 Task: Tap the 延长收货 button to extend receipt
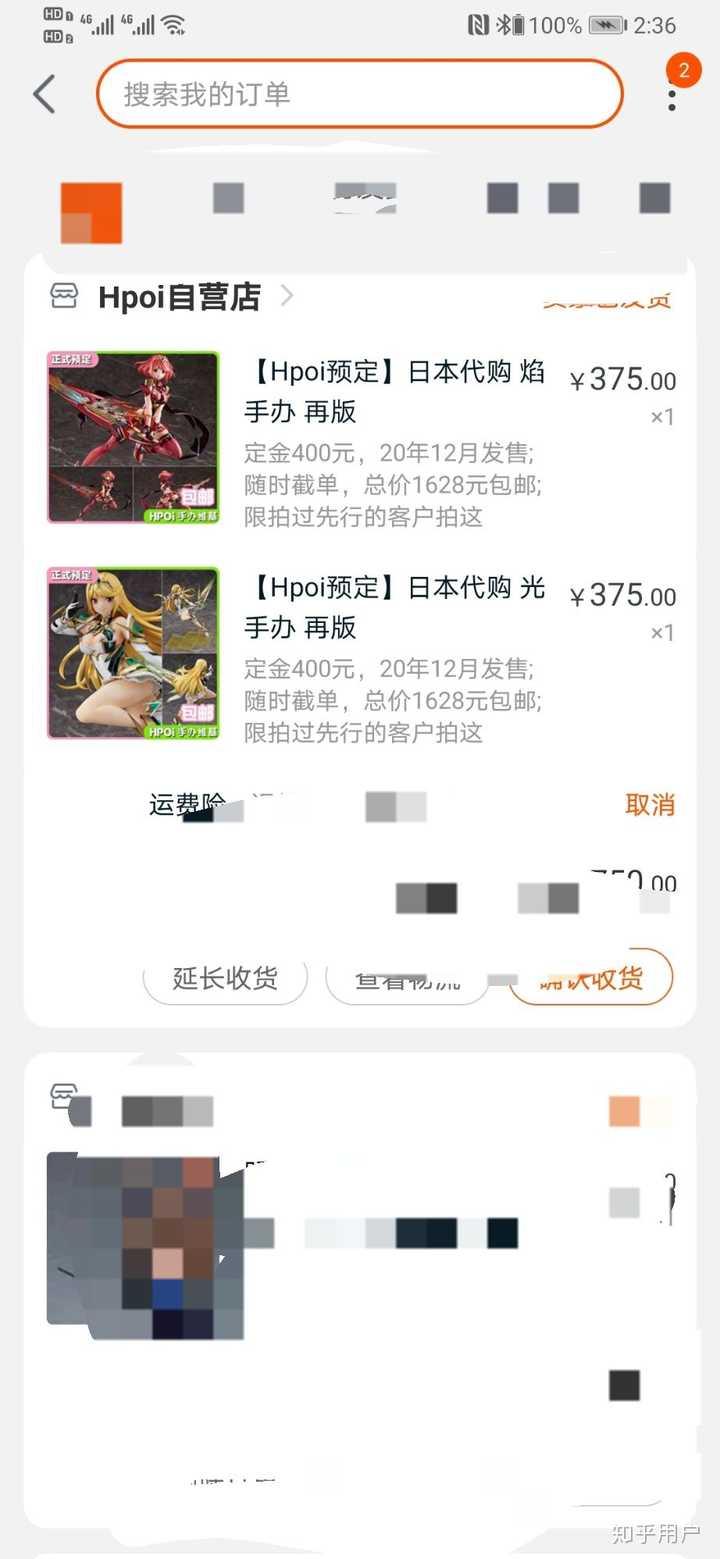coord(224,979)
